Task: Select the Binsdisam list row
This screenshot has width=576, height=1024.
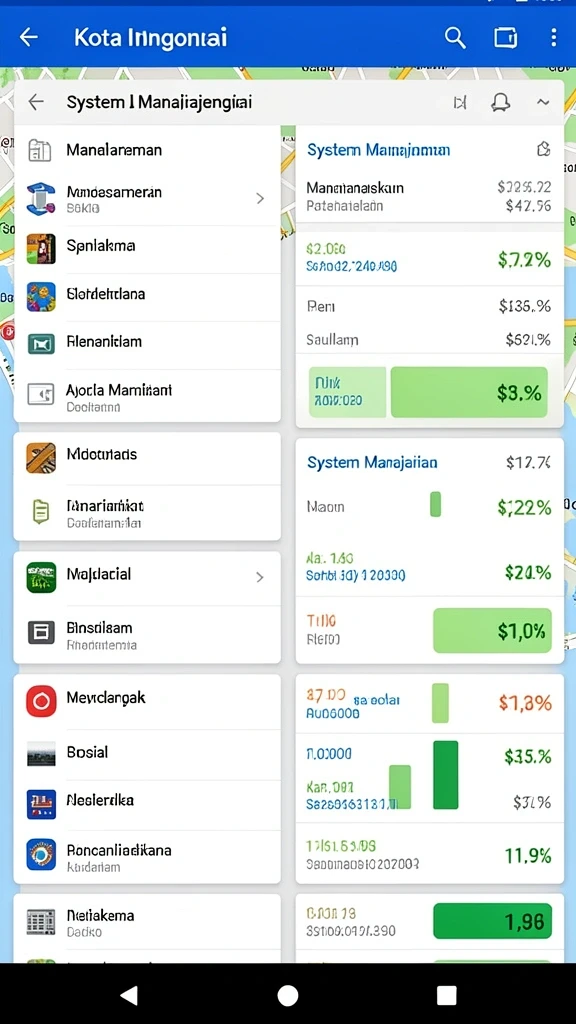Action: [x=147, y=635]
